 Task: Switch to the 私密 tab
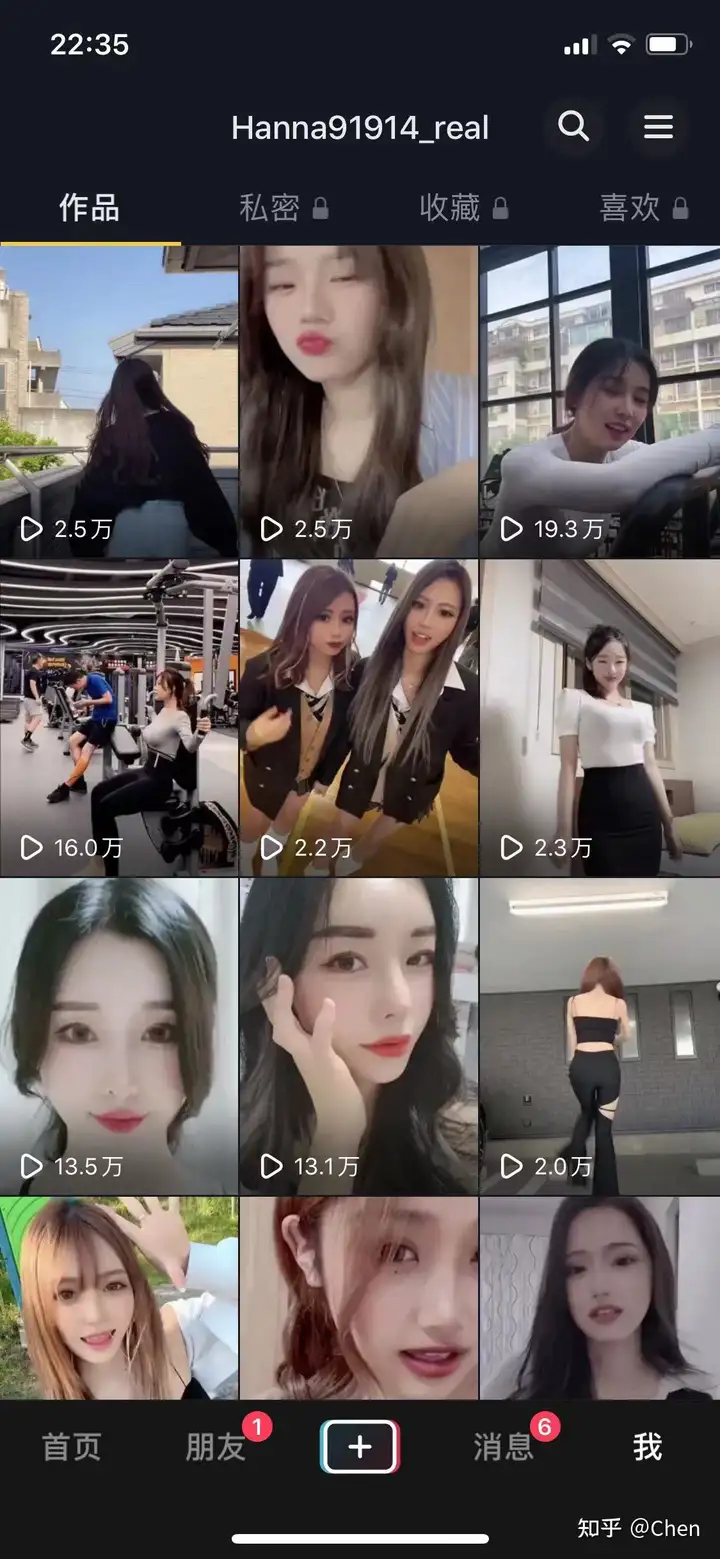point(283,208)
